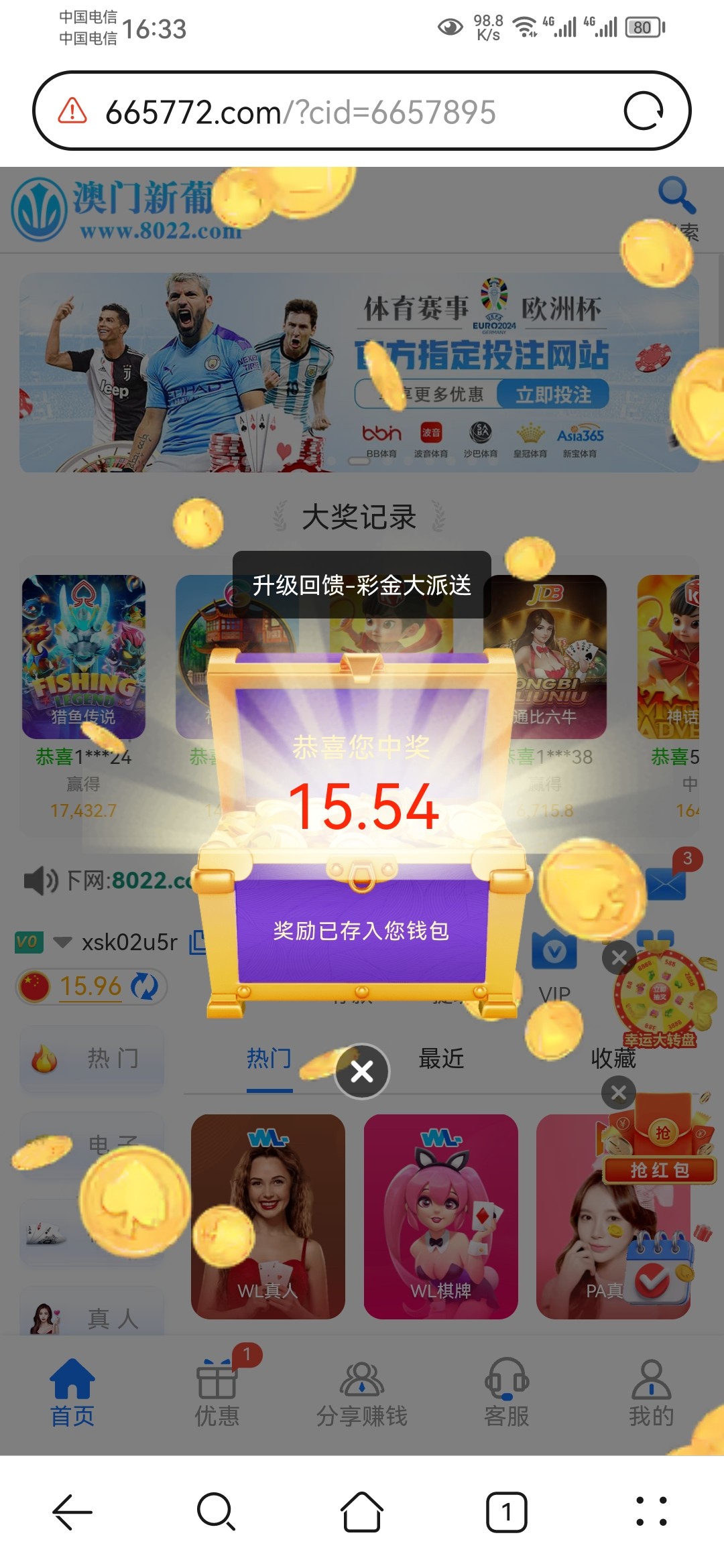Open the 优惠 promotions tab
Screen dimensions: 724x1568
coord(217,1392)
